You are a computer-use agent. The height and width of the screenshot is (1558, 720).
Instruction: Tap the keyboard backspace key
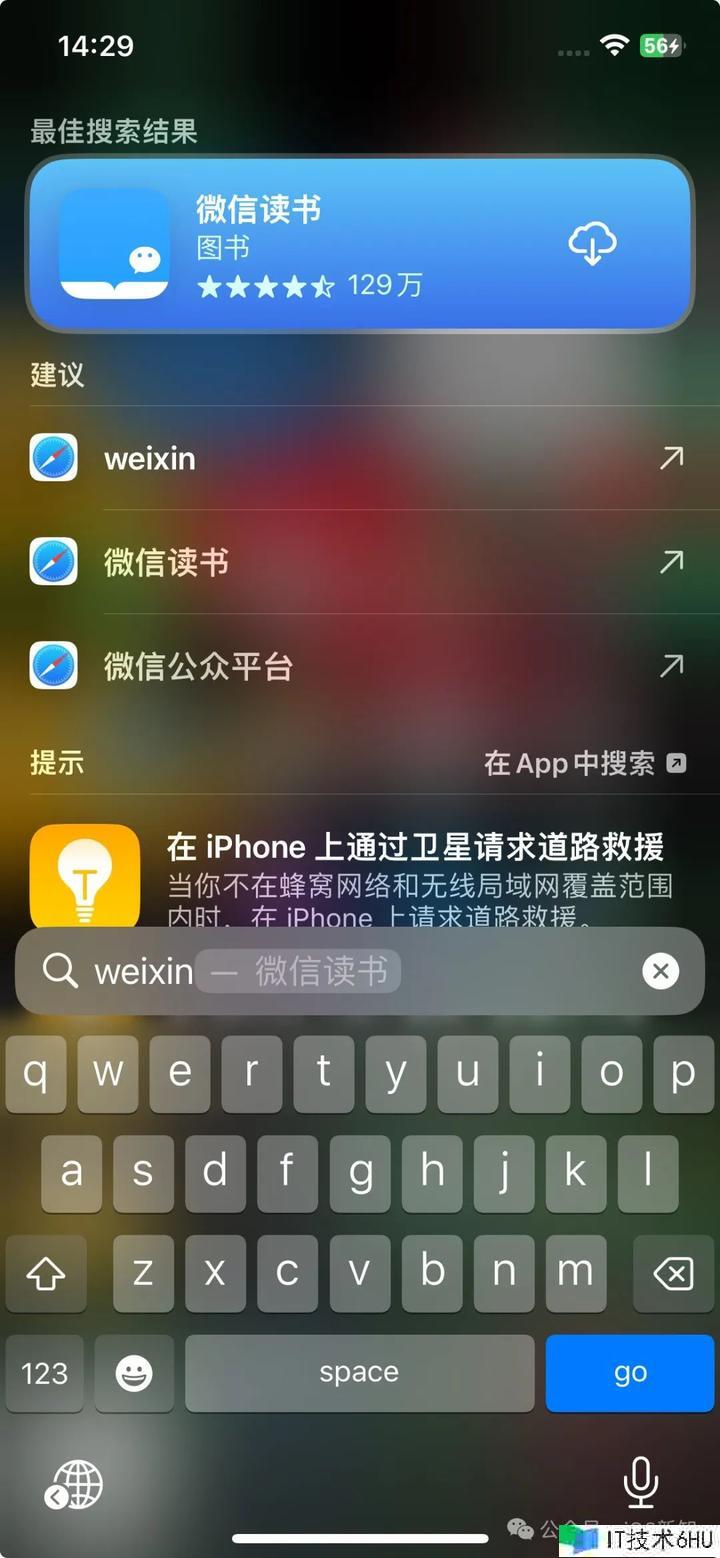point(673,1273)
